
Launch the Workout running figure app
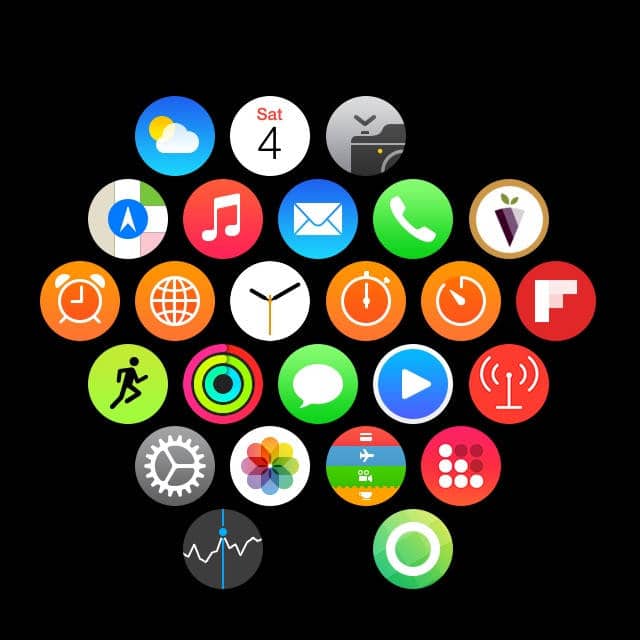click(x=128, y=384)
